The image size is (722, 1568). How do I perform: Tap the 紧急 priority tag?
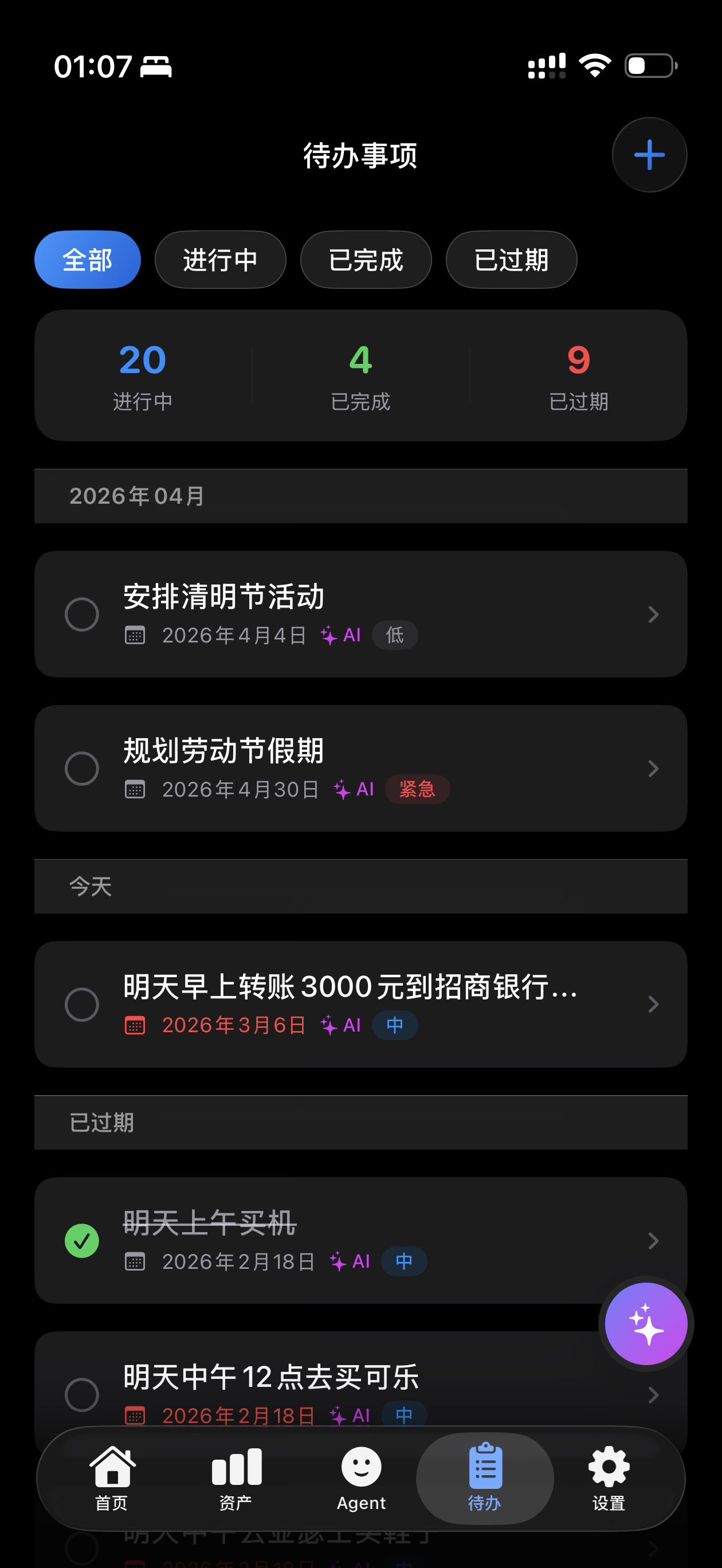[x=418, y=789]
